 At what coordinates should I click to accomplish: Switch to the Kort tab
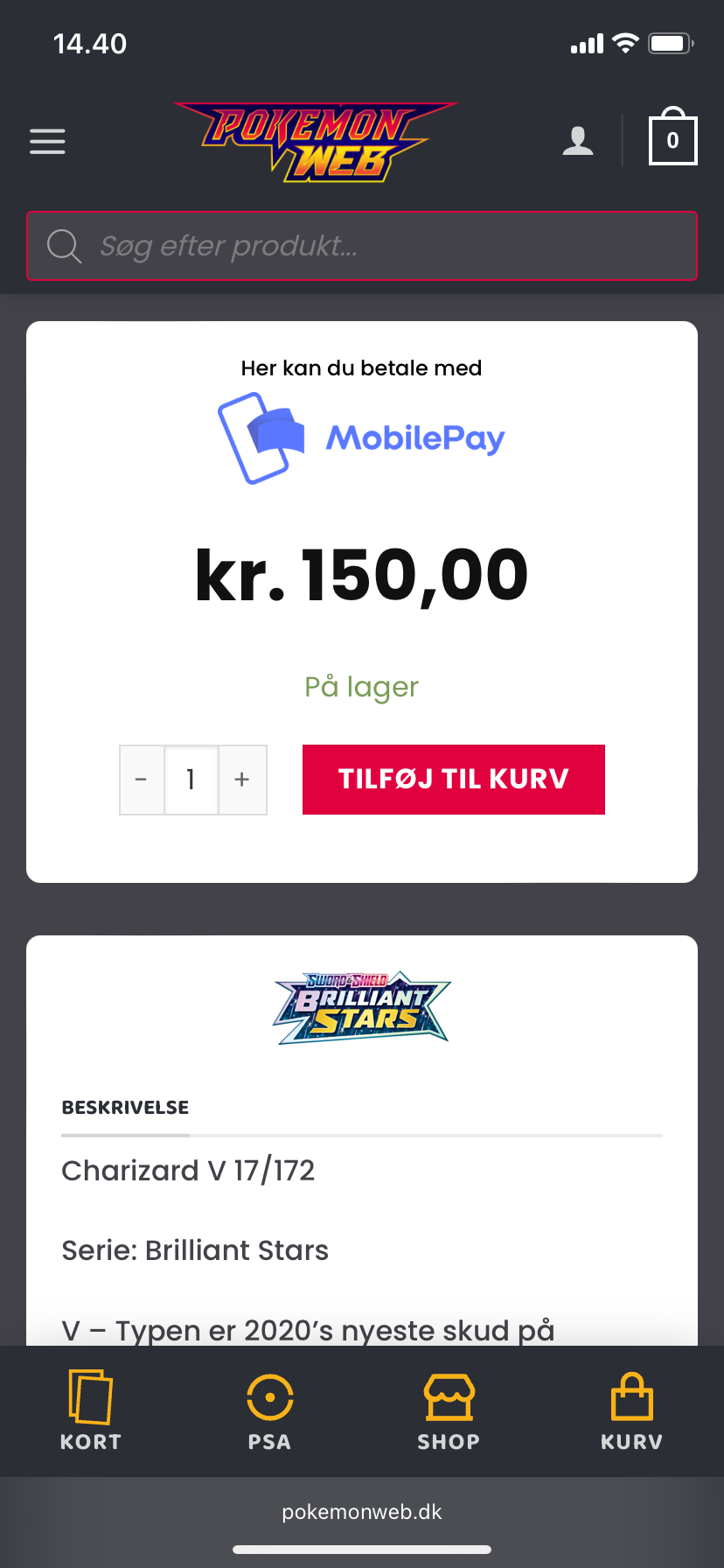(91, 1409)
